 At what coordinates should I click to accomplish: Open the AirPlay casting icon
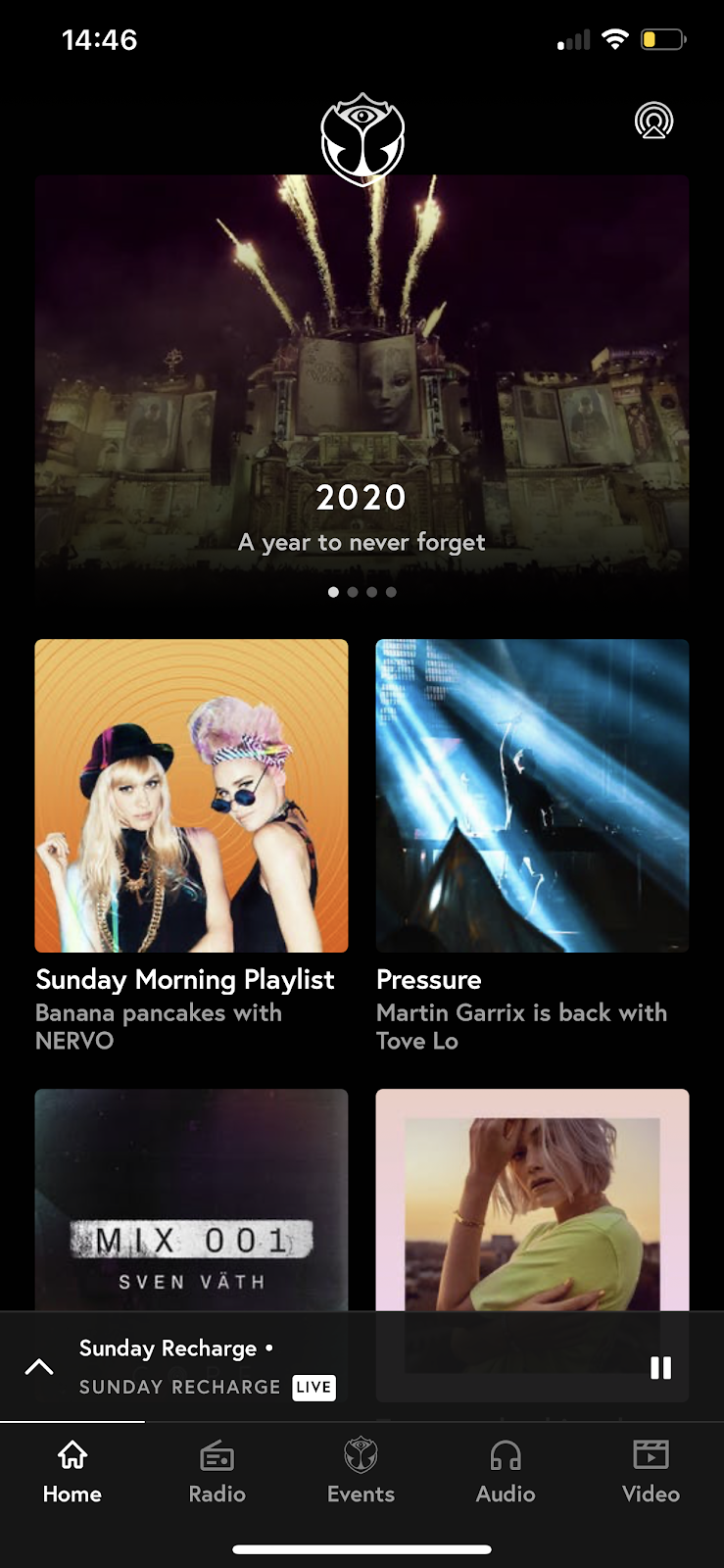coord(653,122)
